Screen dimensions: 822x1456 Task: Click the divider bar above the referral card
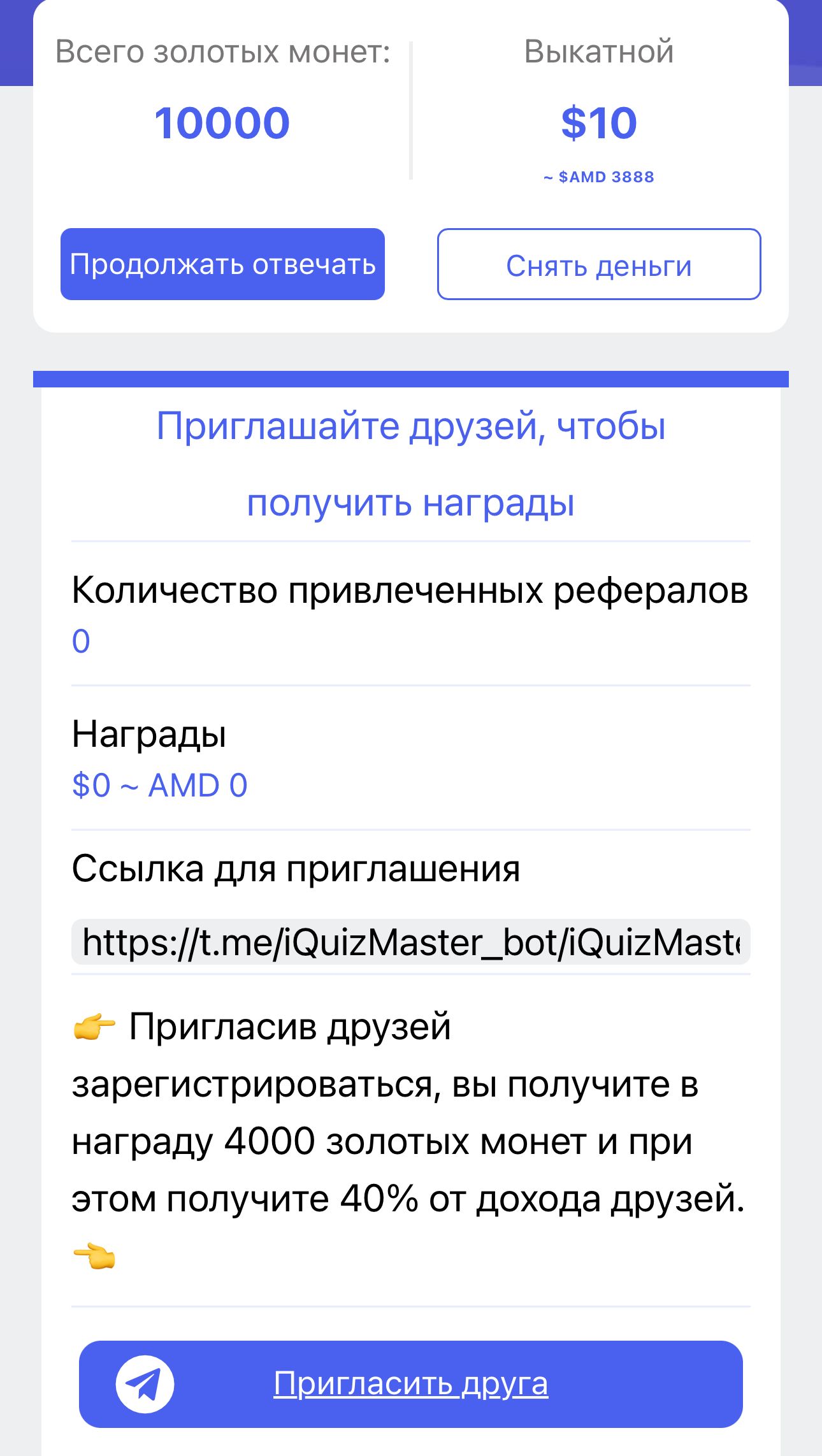pos(411,378)
